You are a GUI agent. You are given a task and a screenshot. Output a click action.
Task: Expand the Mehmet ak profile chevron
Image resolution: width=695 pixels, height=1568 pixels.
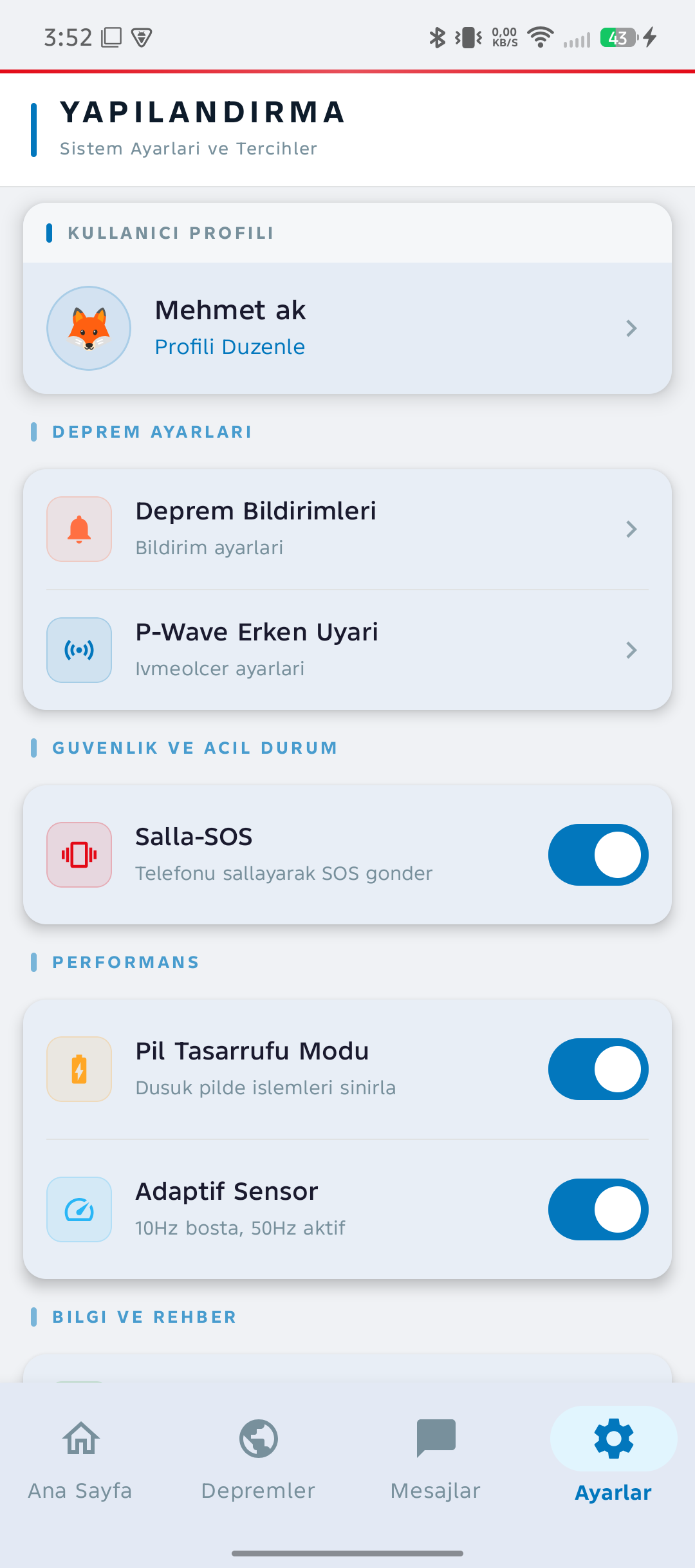(631, 328)
